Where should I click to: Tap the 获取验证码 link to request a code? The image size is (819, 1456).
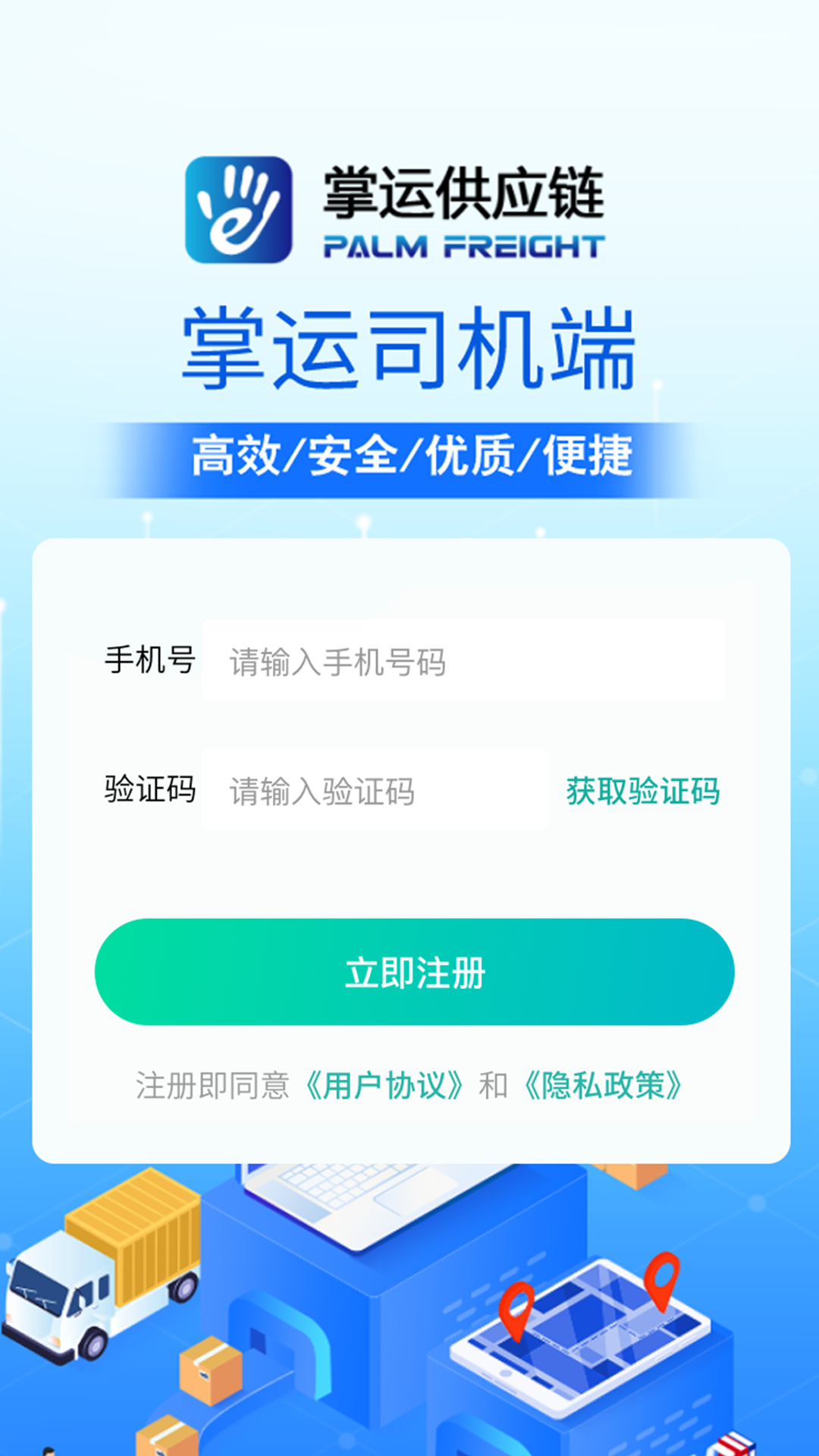click(x=642, y=790)
